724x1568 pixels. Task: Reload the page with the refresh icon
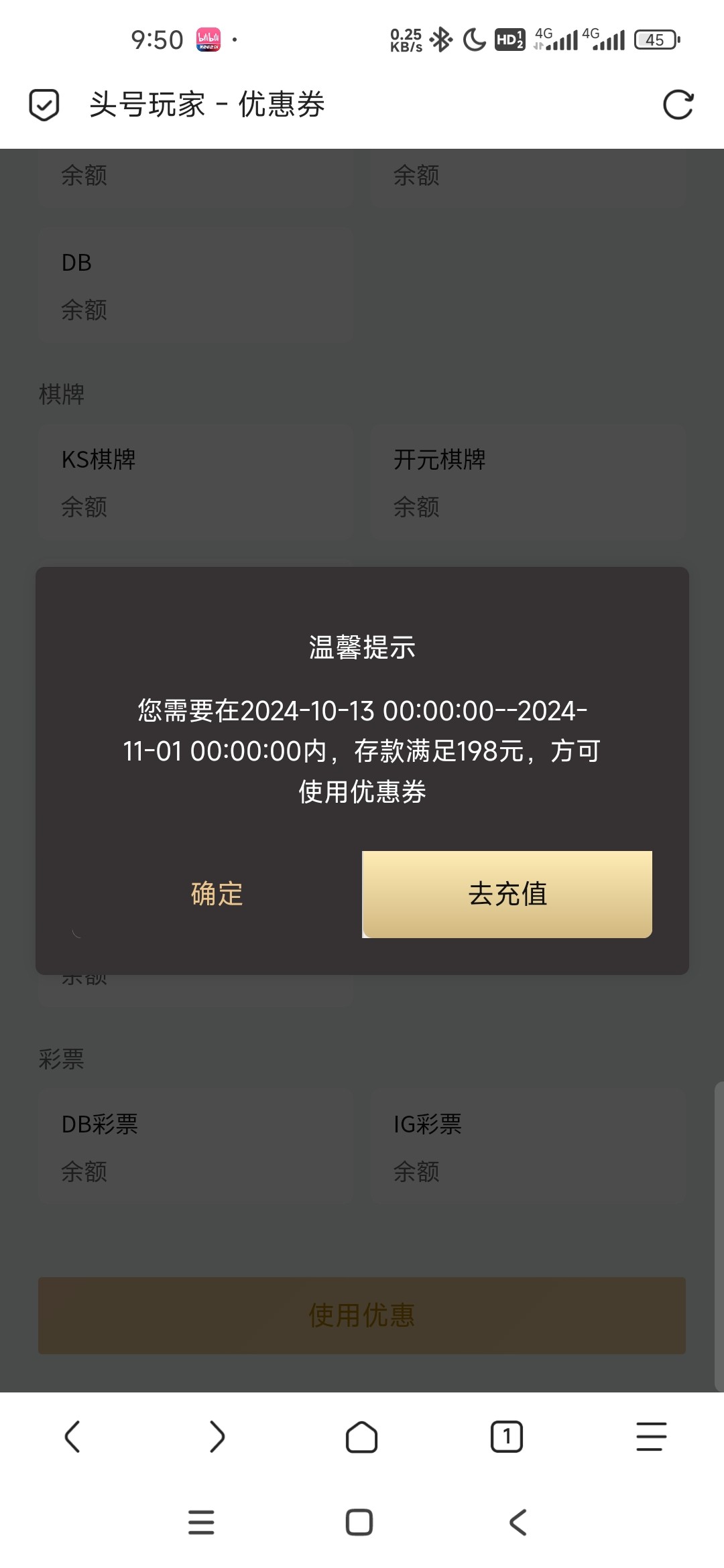[678, 105]
